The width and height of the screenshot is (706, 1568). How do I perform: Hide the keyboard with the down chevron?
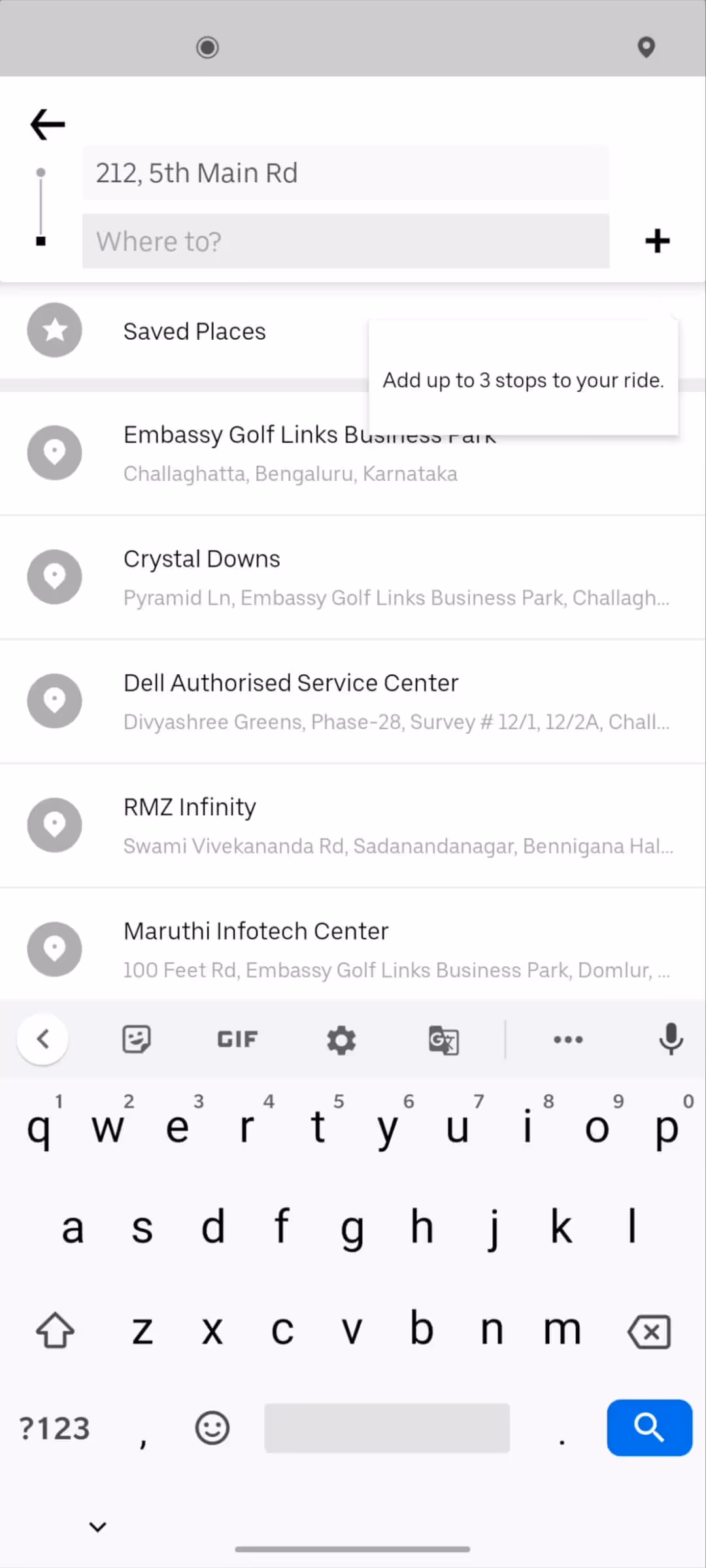98,1527
